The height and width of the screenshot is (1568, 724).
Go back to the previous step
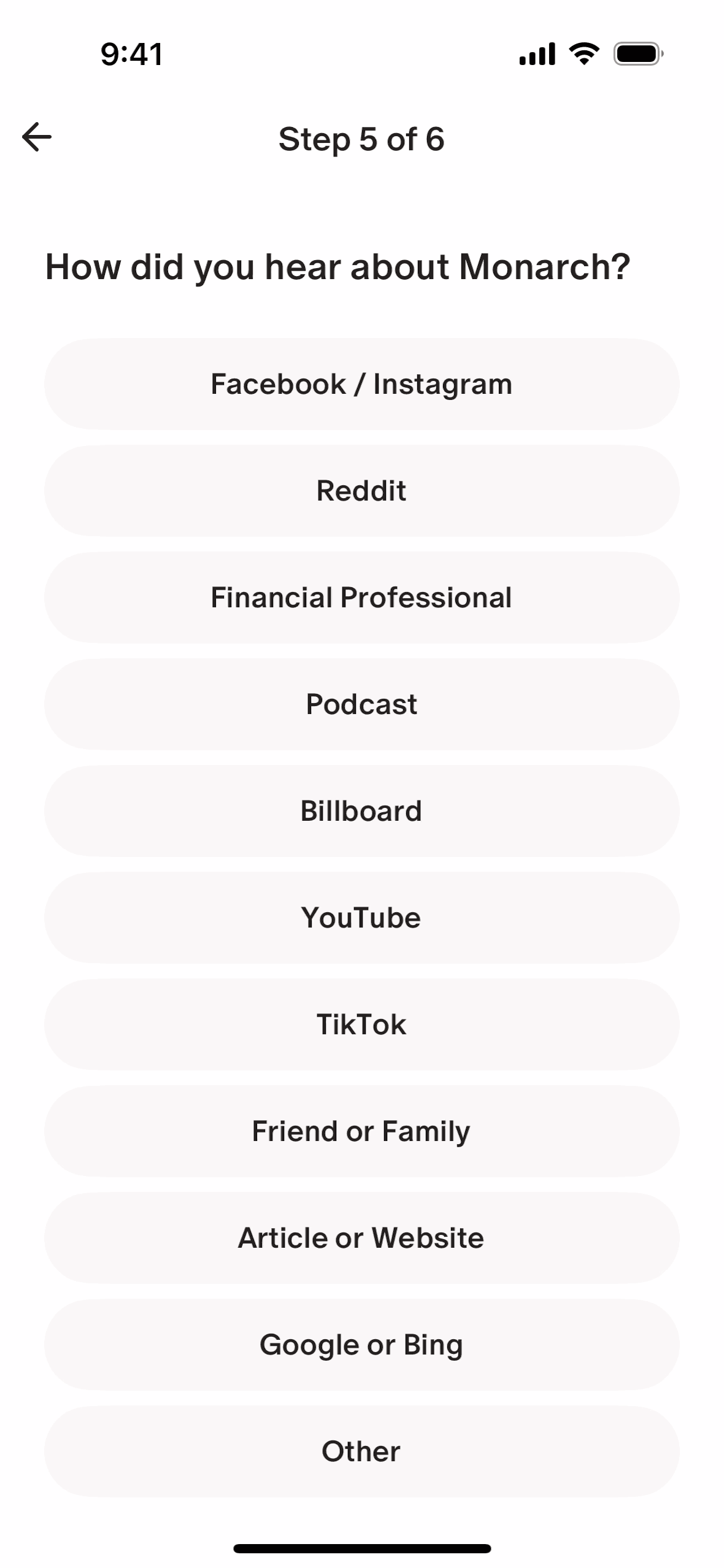click(37, 137)
